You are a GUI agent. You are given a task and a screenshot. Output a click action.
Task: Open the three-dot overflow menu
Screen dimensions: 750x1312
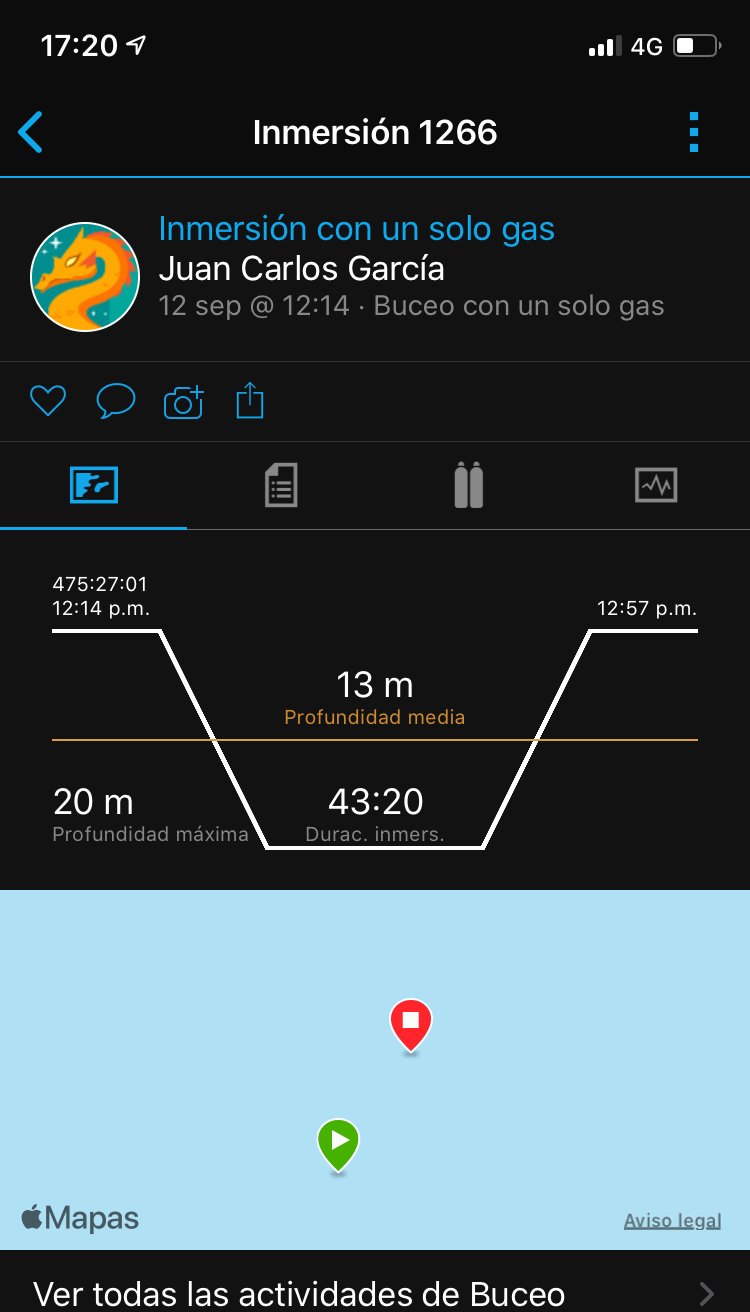694,132
